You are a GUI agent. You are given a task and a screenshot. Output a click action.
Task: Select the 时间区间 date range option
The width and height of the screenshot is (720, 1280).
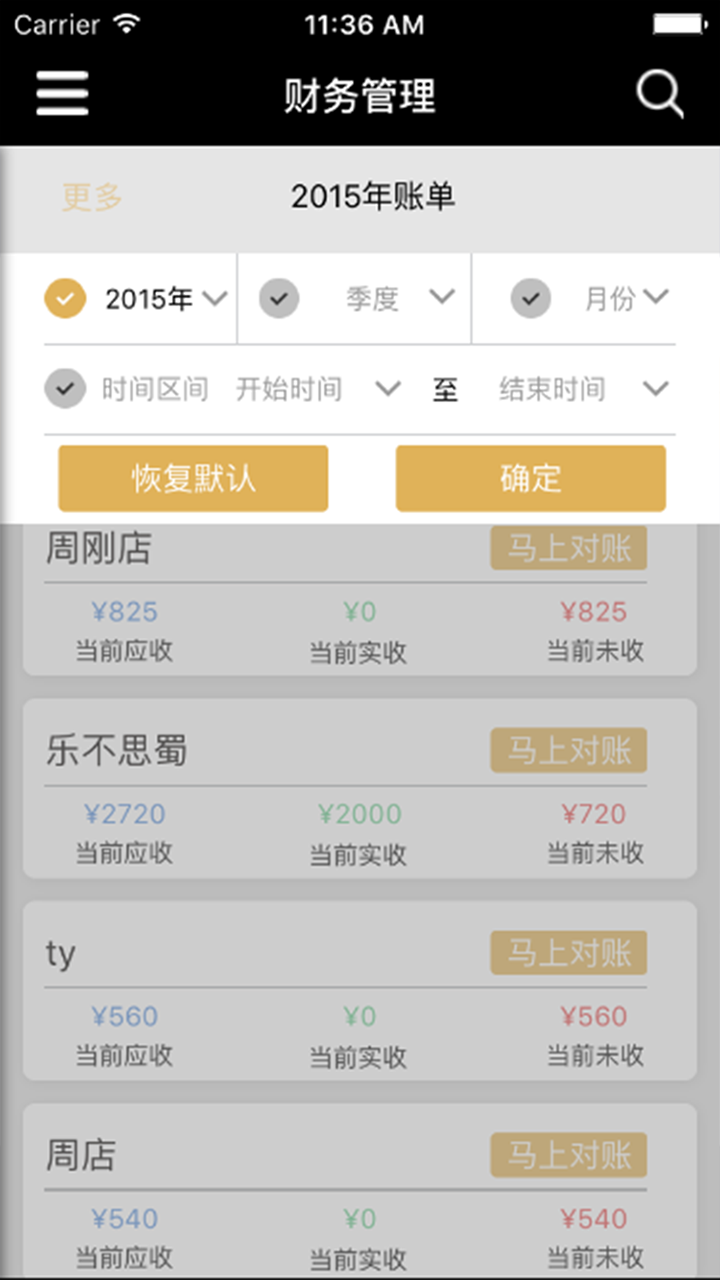click(65, 389)
